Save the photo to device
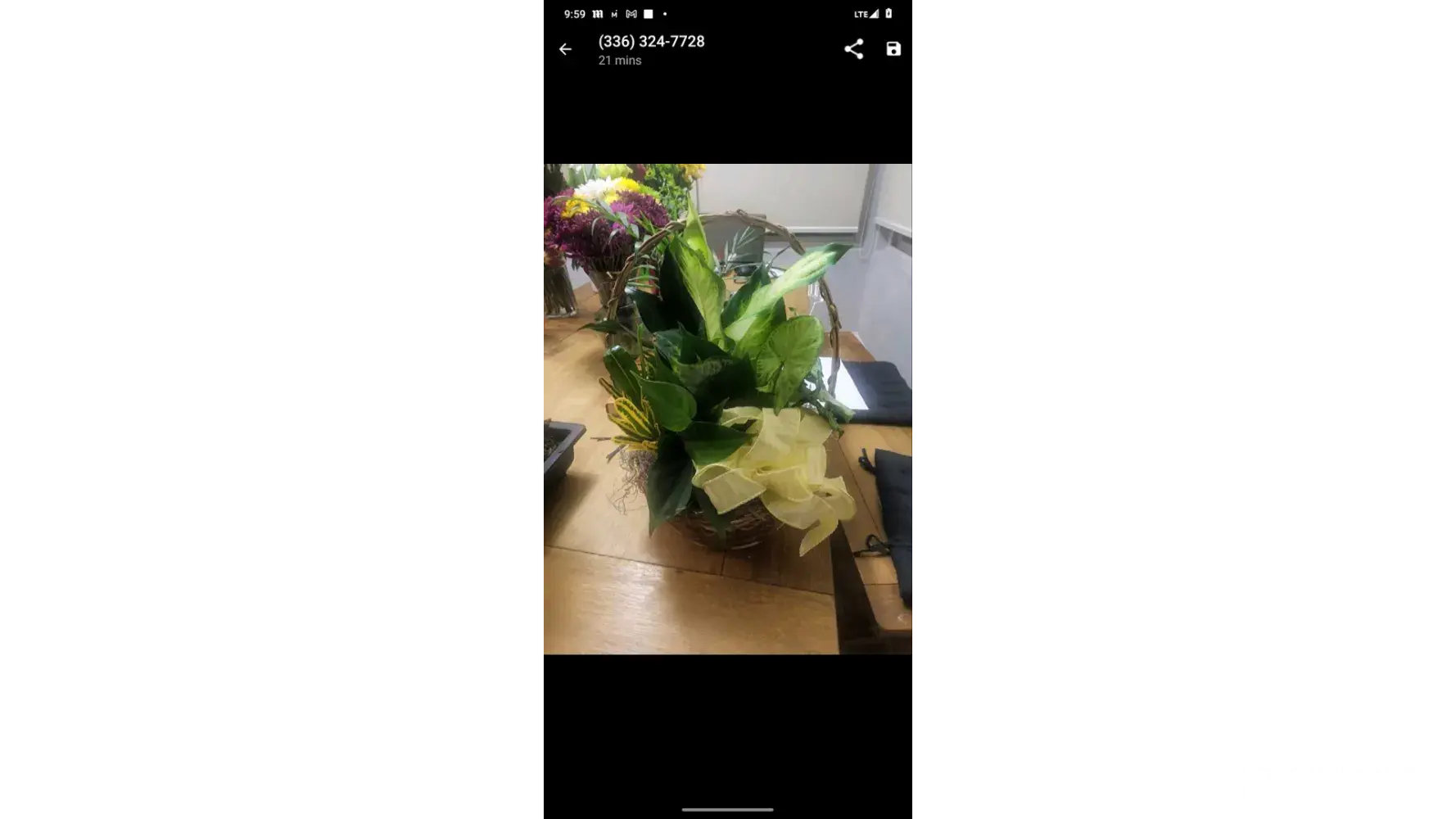1456x819 pixels. (893, 49)
